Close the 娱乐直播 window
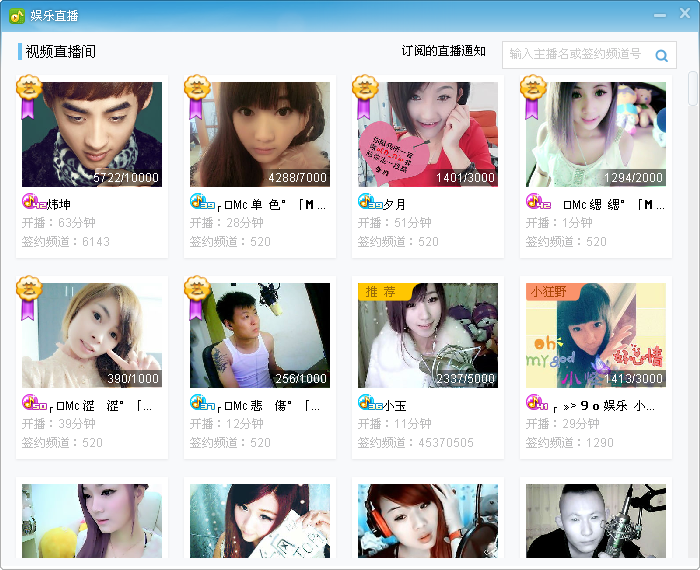The height and width of the screenshot is (570, 700). point(683,15)
